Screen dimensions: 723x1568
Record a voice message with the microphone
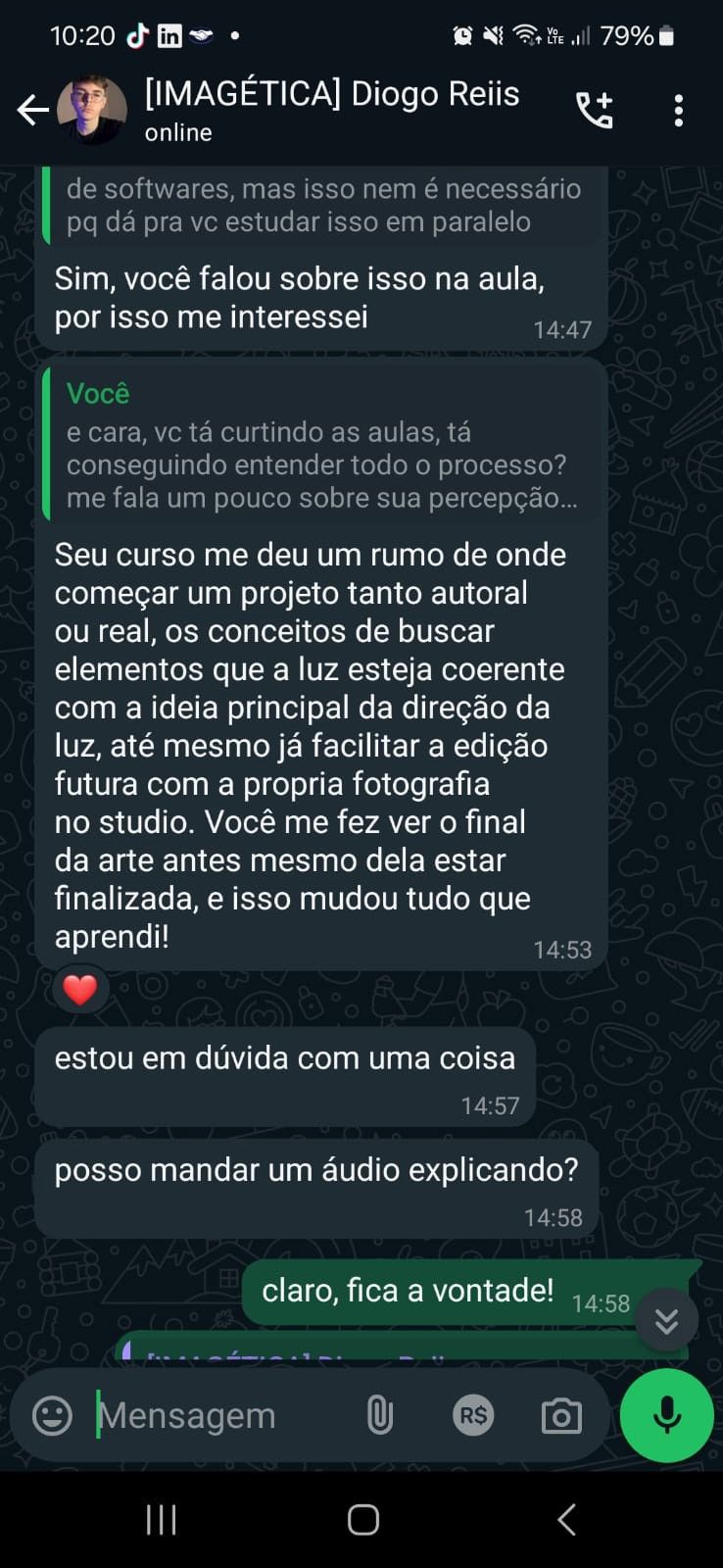click(x=666, y=1415)
